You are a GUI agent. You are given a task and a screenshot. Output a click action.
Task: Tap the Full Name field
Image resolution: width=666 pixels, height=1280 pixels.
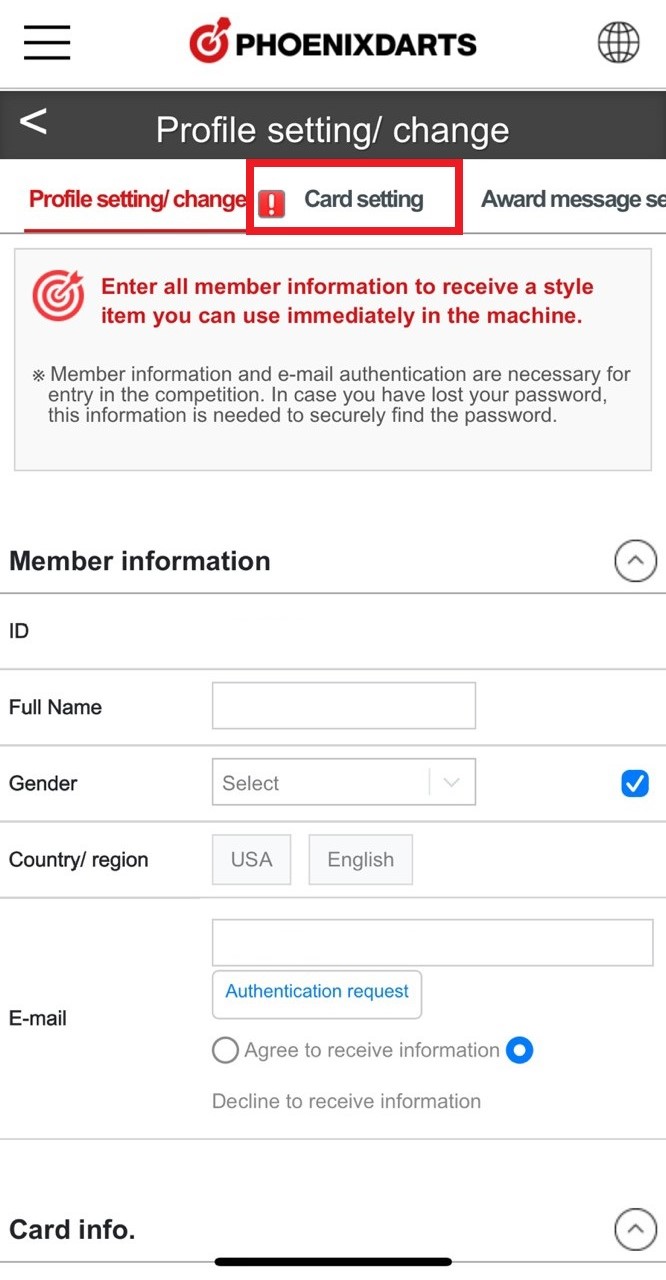344,706
